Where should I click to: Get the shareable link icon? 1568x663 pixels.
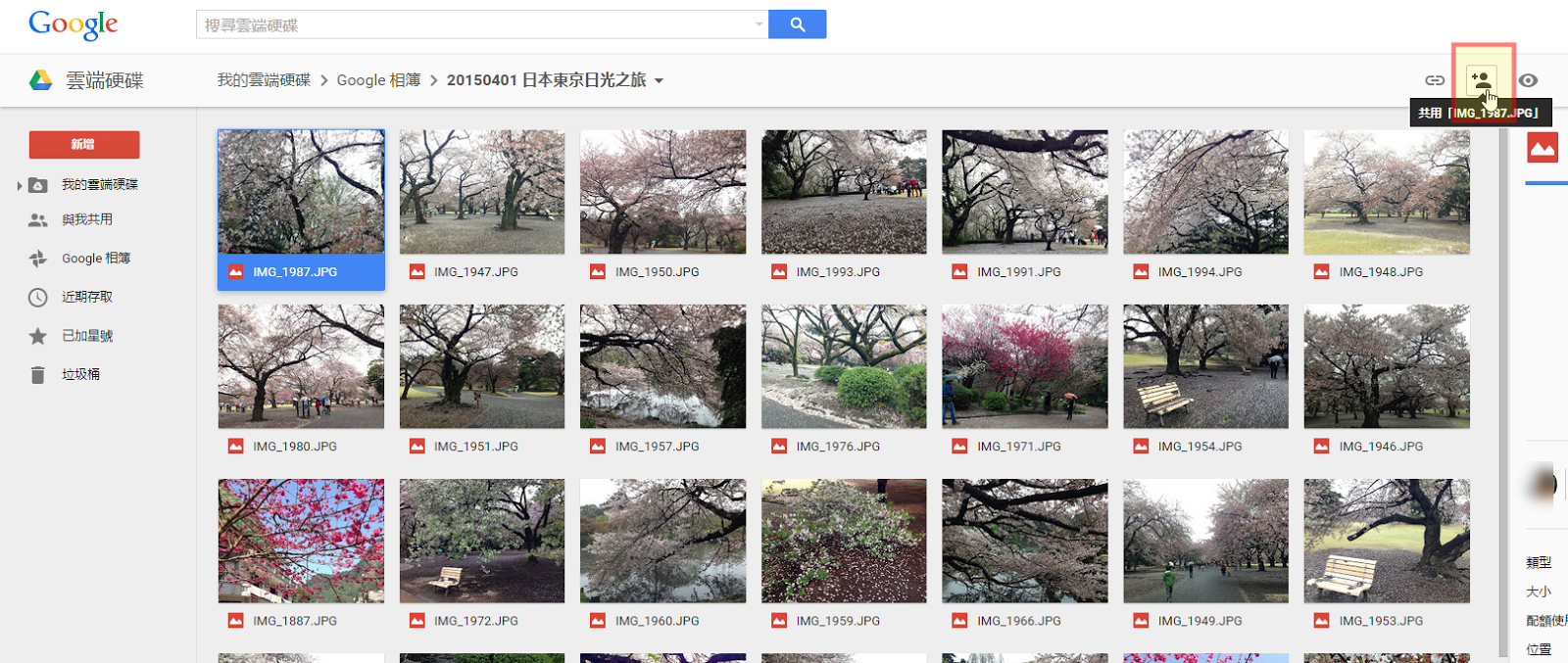[1435, 80]
